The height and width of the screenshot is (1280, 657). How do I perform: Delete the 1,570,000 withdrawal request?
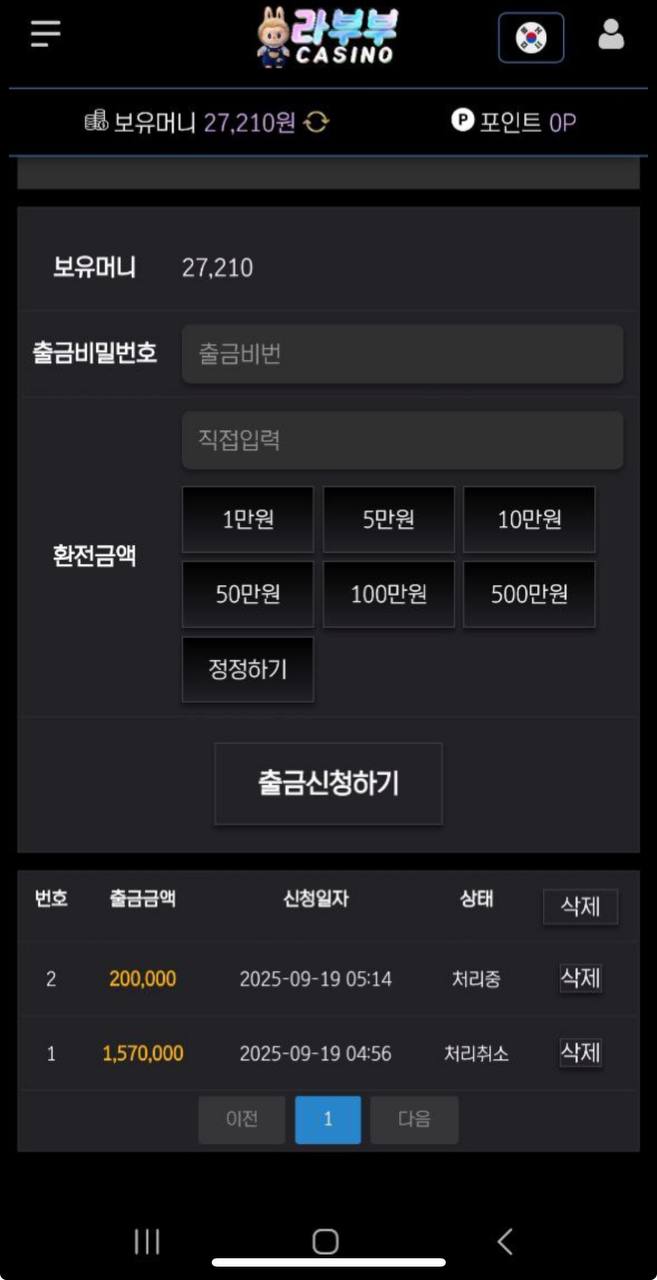[x=580, y=1052]
